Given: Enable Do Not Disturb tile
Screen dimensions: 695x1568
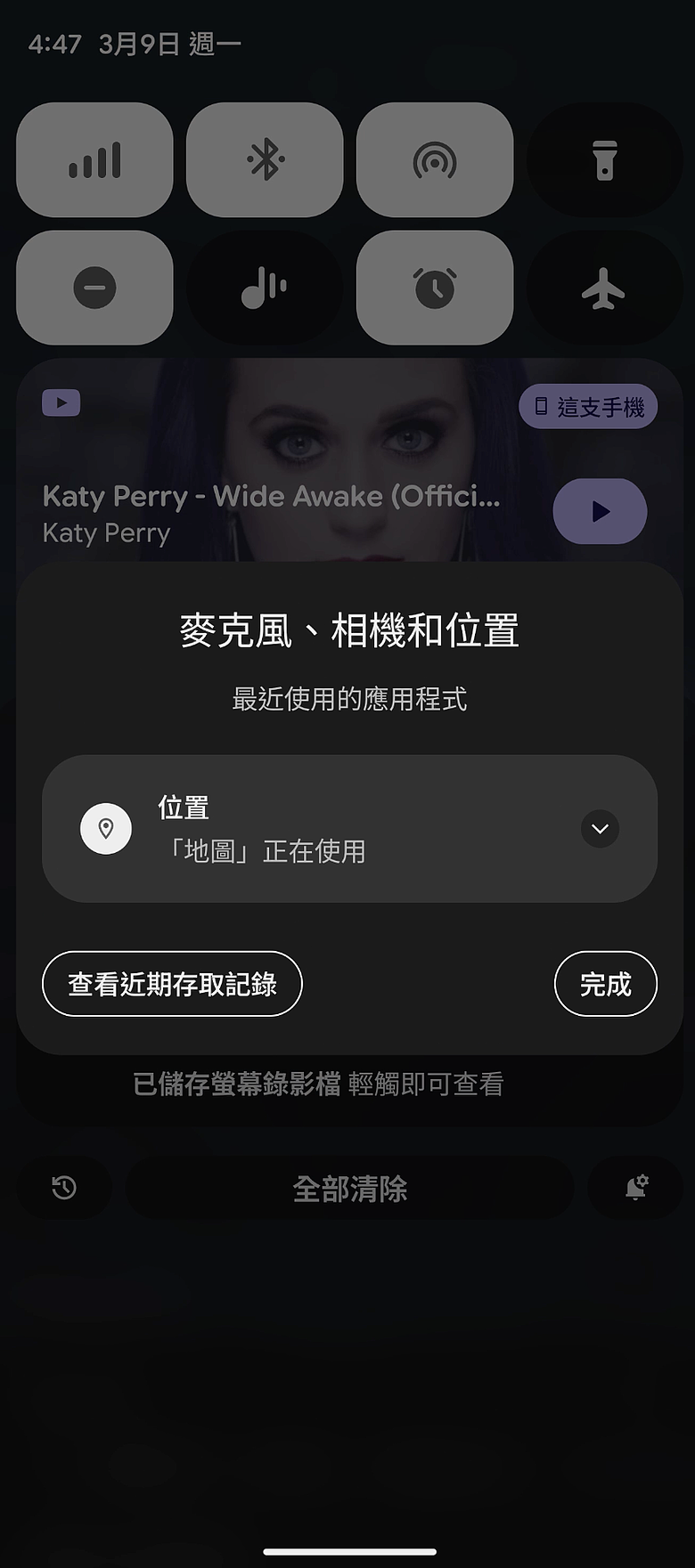Looking at the screenshot, I should [94, 288].
